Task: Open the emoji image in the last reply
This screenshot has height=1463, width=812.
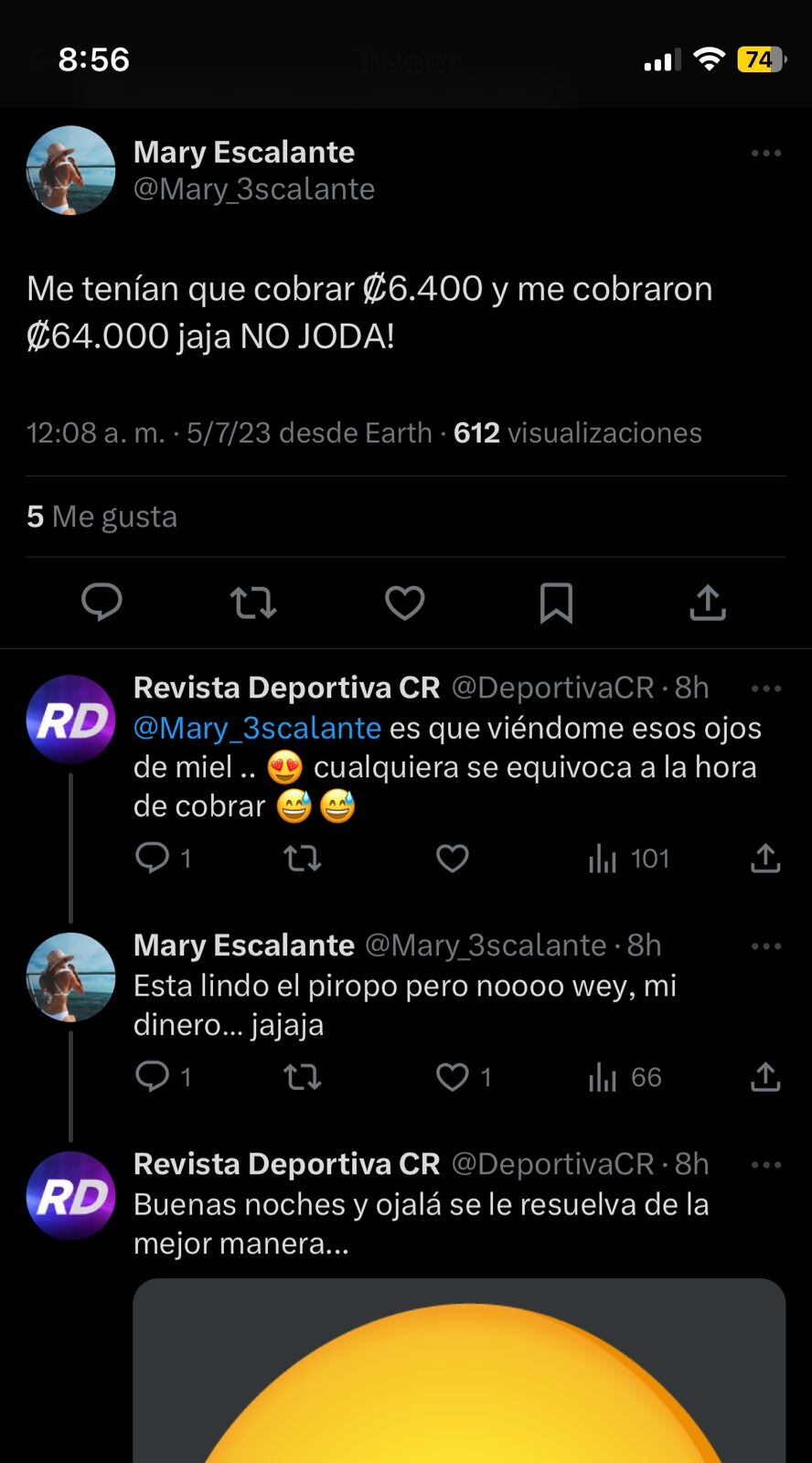Action: pyautogui.click(x=459, y=1372)
